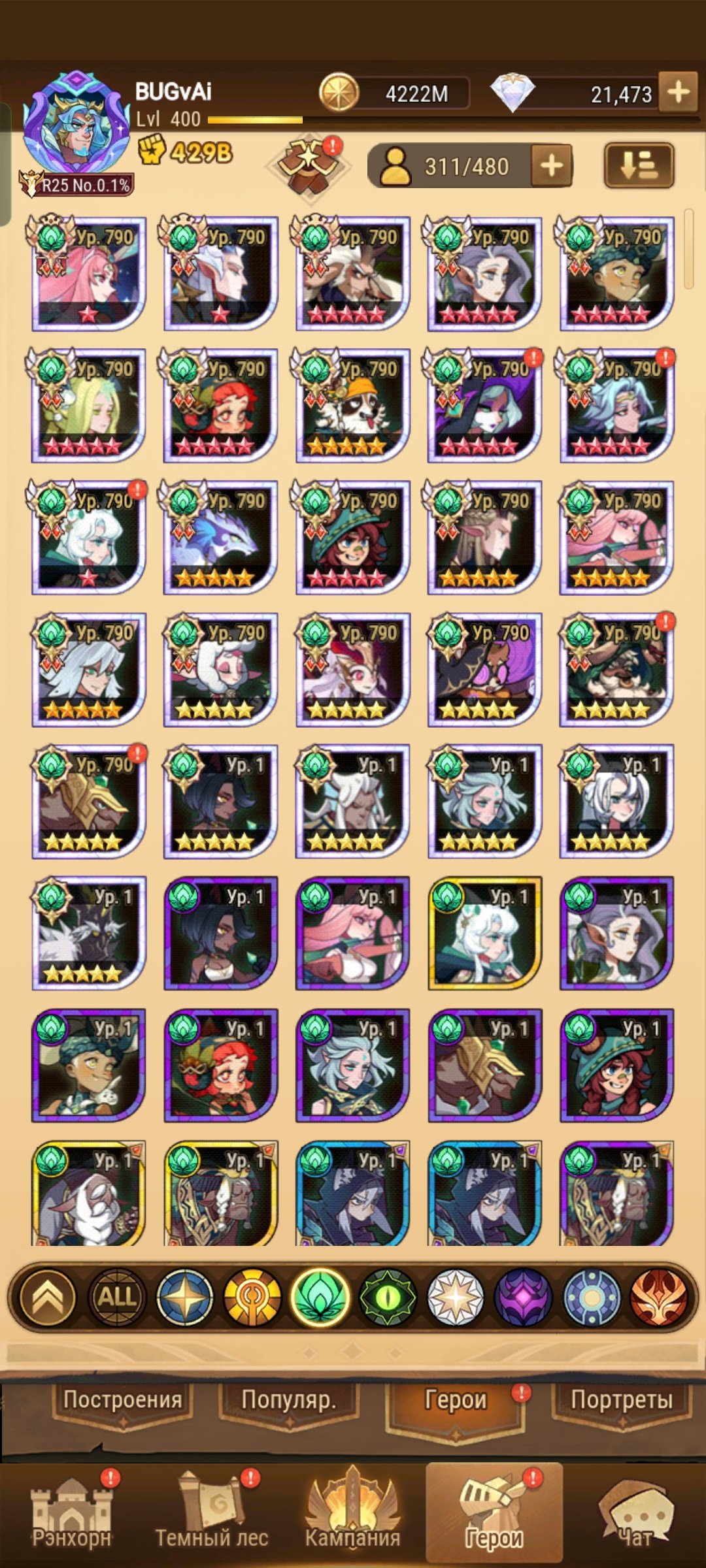Image resolution: width=706 pixels, height=1568 pixels.
Task: Open the Чат section
Action: [634, 1514]
